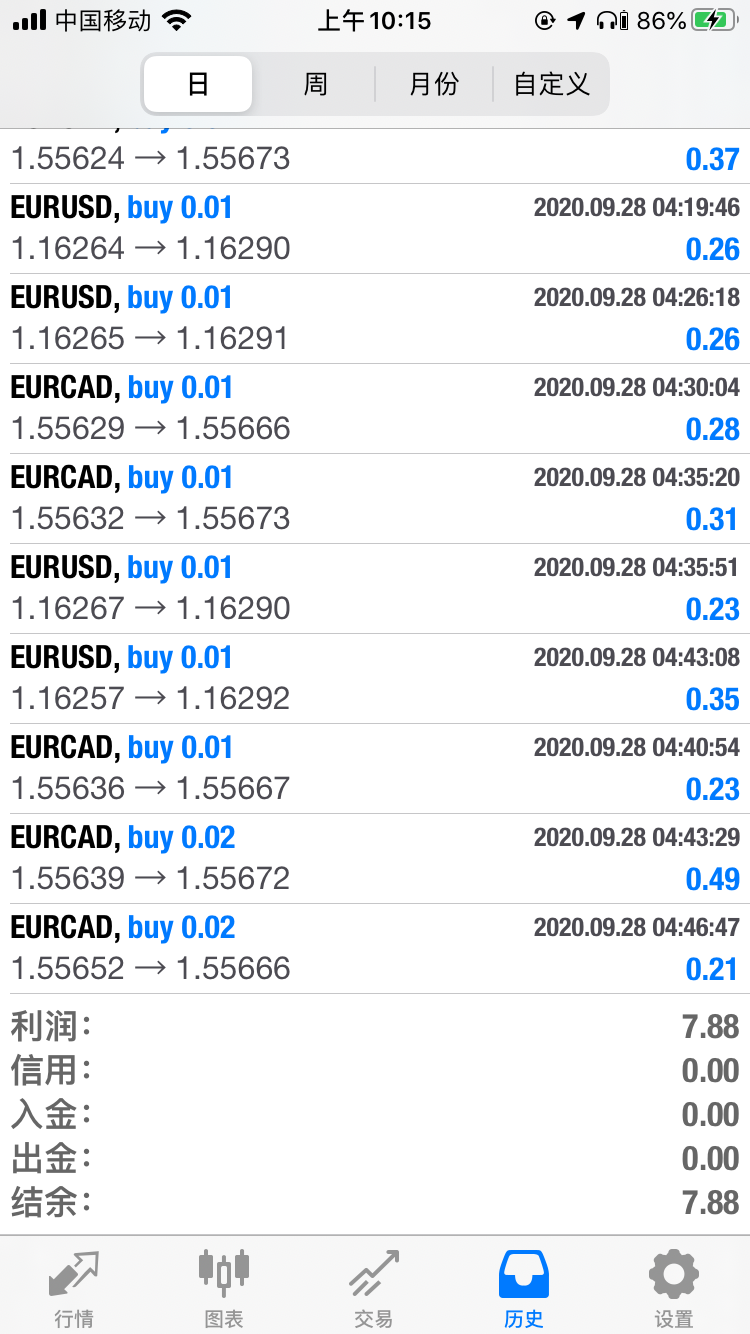Select the 历史 history tab
This screenshot has width=750, height=1334.
[524, 1288]
